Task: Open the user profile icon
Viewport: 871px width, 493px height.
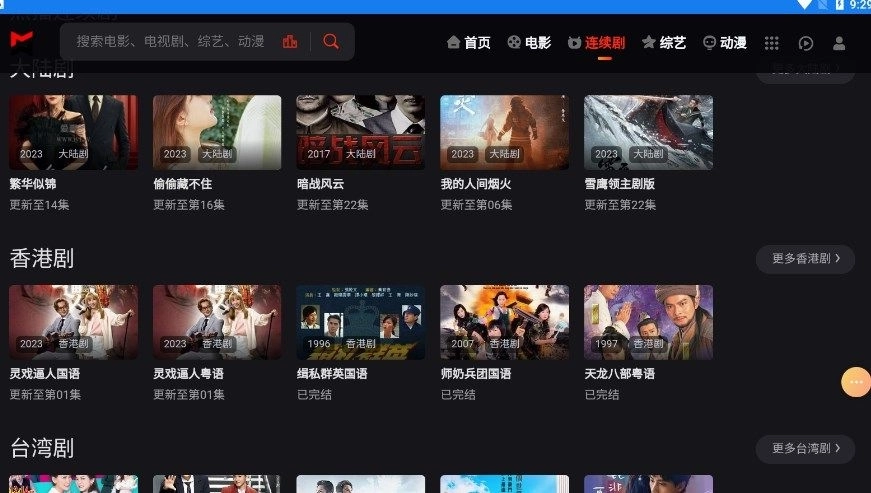Action: [x=839, y=43]
